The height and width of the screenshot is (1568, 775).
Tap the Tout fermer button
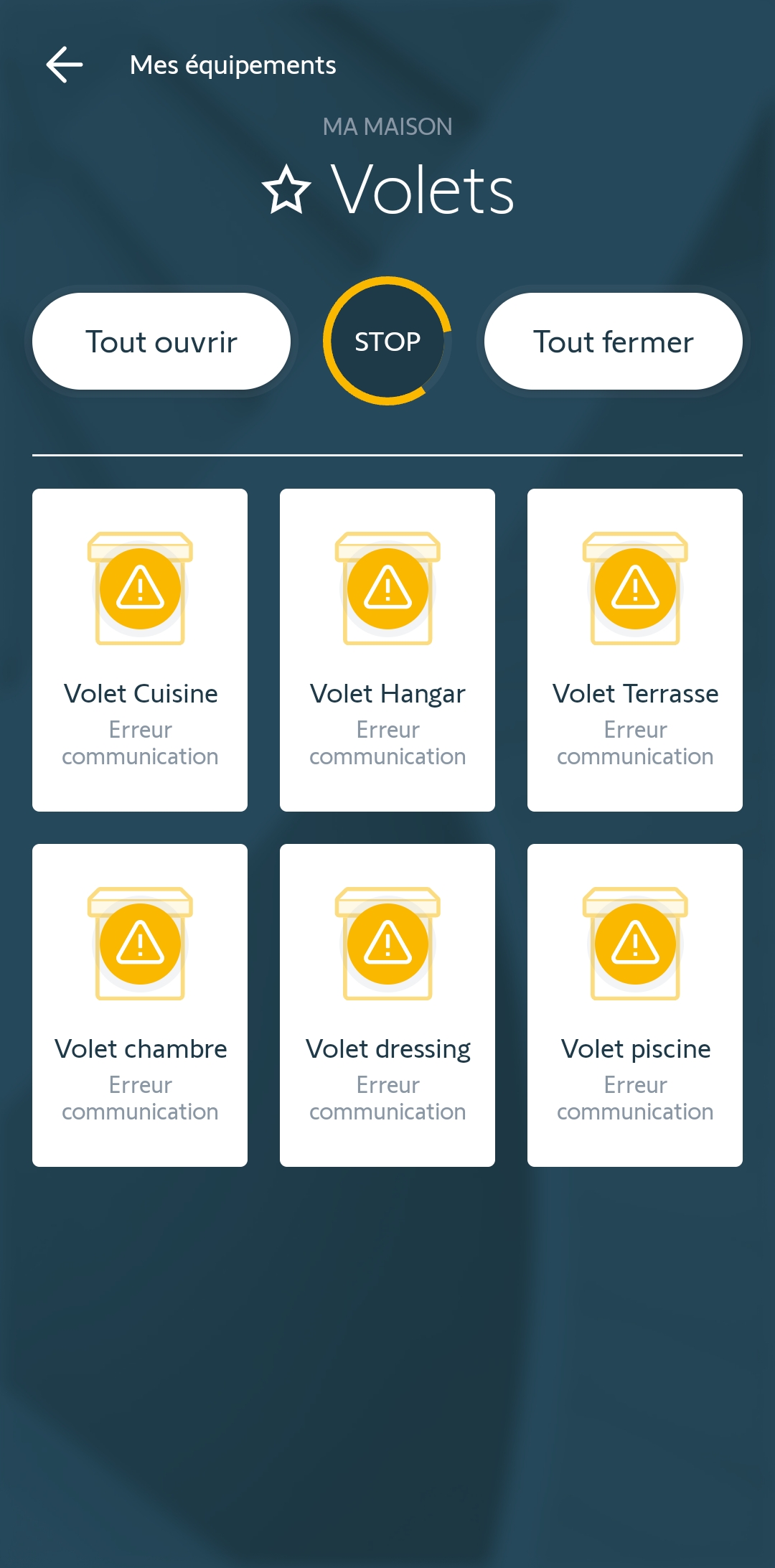coord(613,342)
